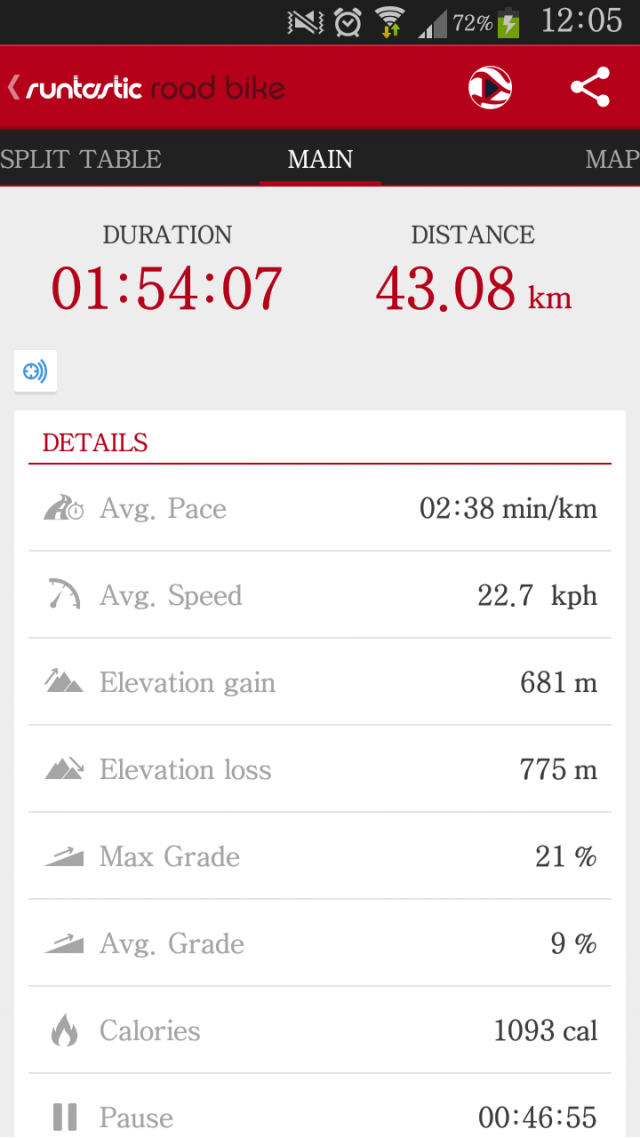Share this activity
The image size is (640, 1138).
pos(590,87)
